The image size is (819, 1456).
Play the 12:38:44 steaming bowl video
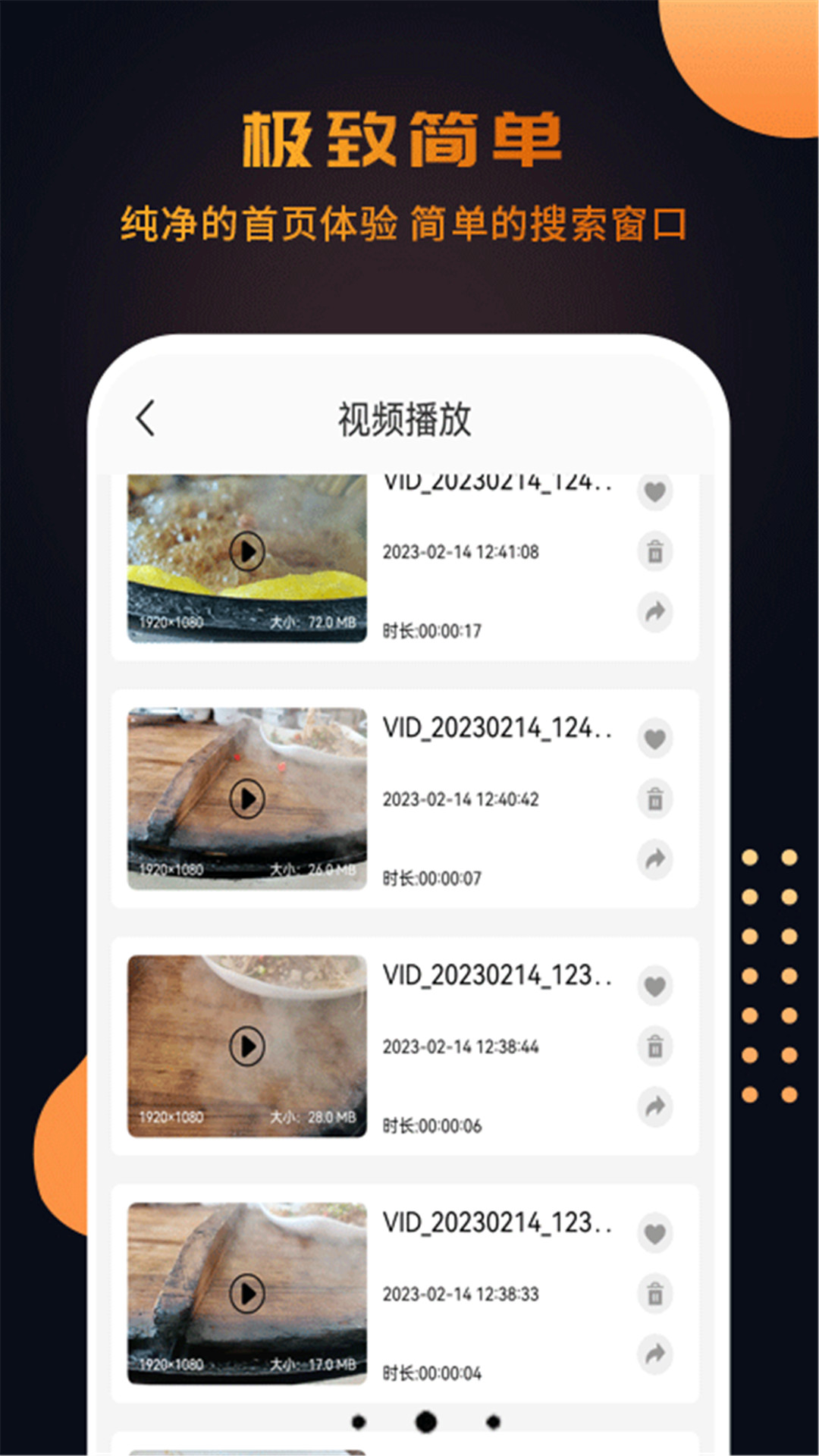tap(247, 1044)
